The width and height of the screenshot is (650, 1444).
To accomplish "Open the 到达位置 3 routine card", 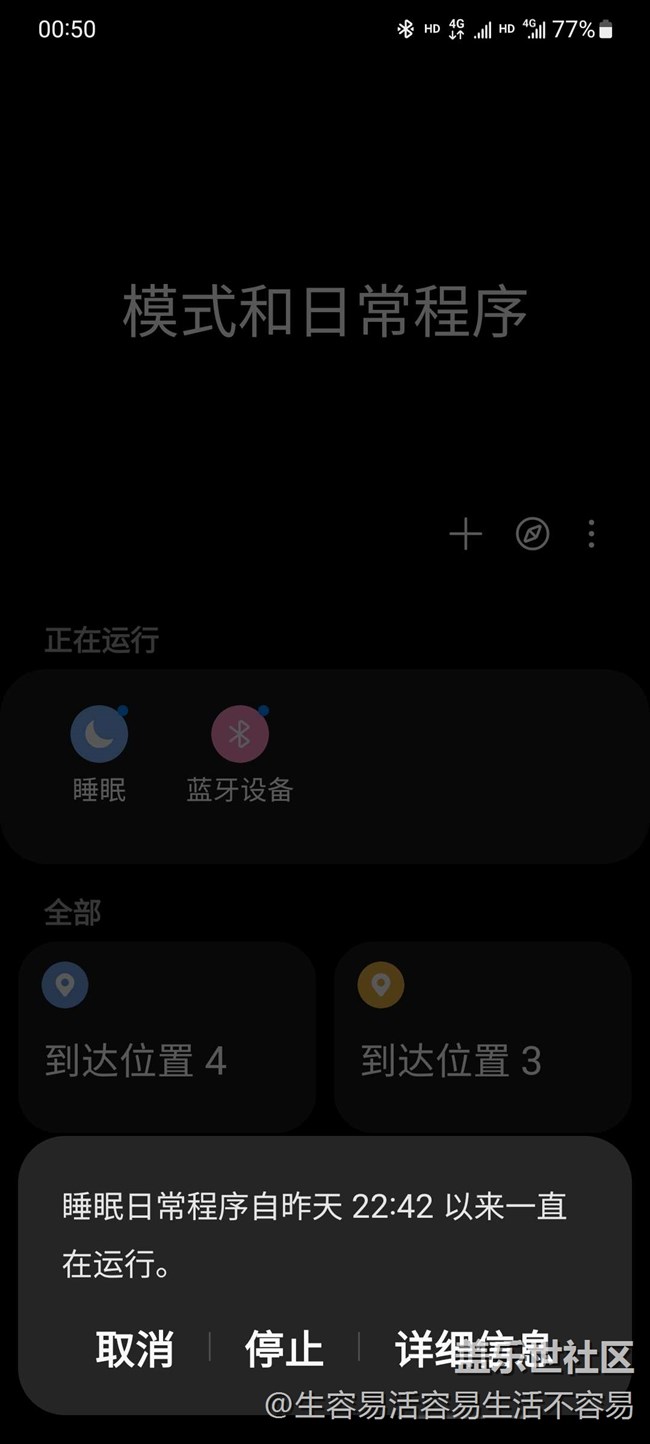I will click(x=482, y=1036).
